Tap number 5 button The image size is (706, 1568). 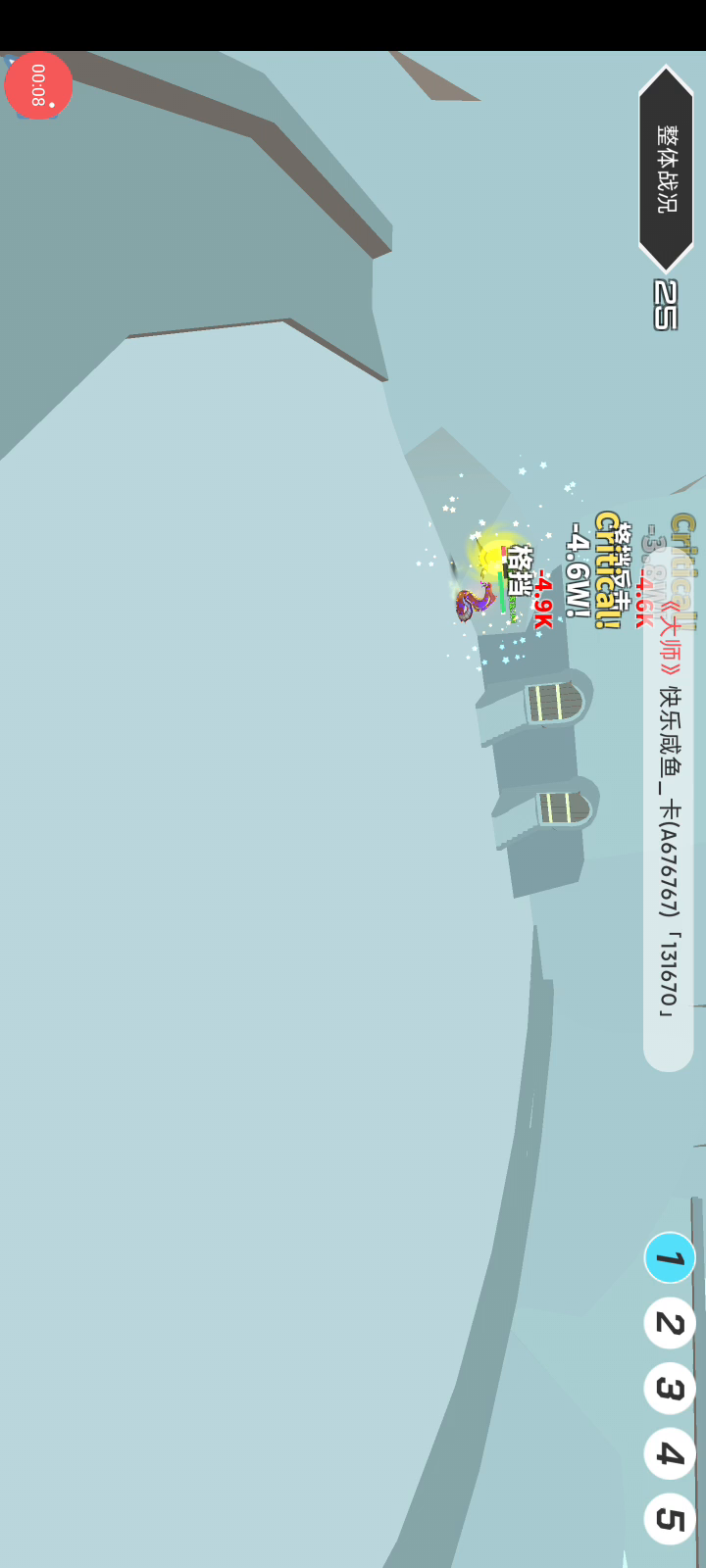click(x=670, y=1519)
